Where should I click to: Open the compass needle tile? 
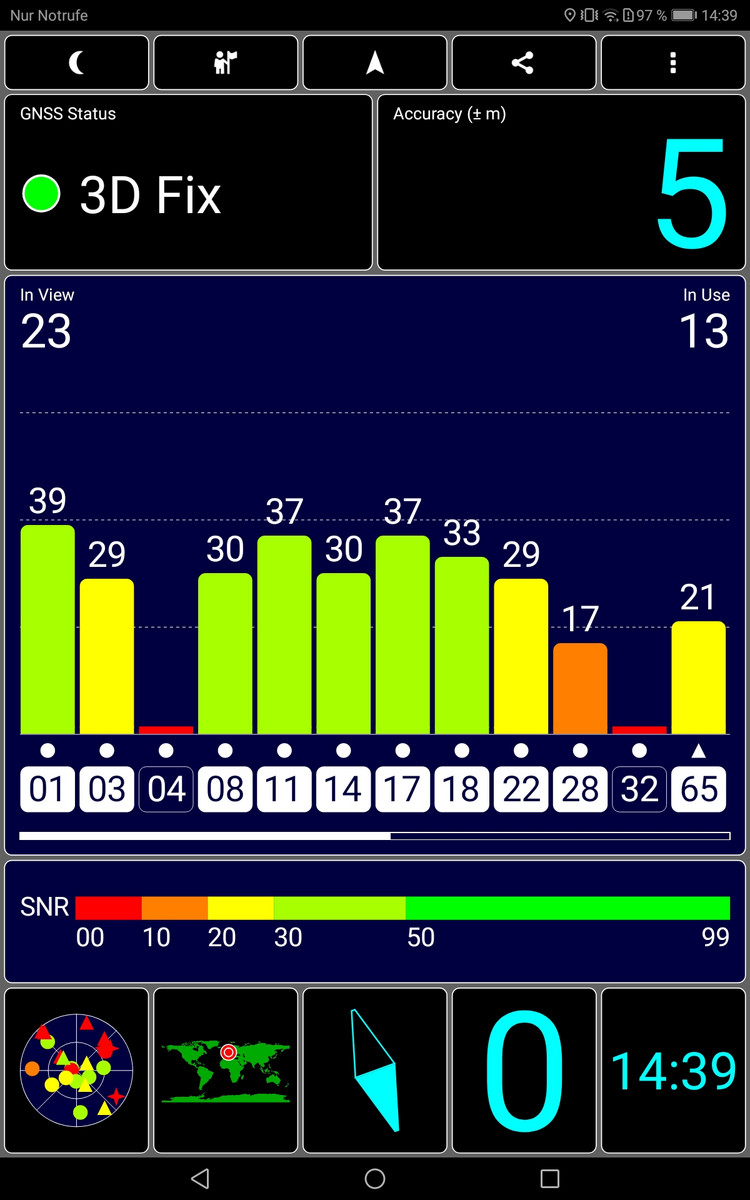click(375, 1070)
